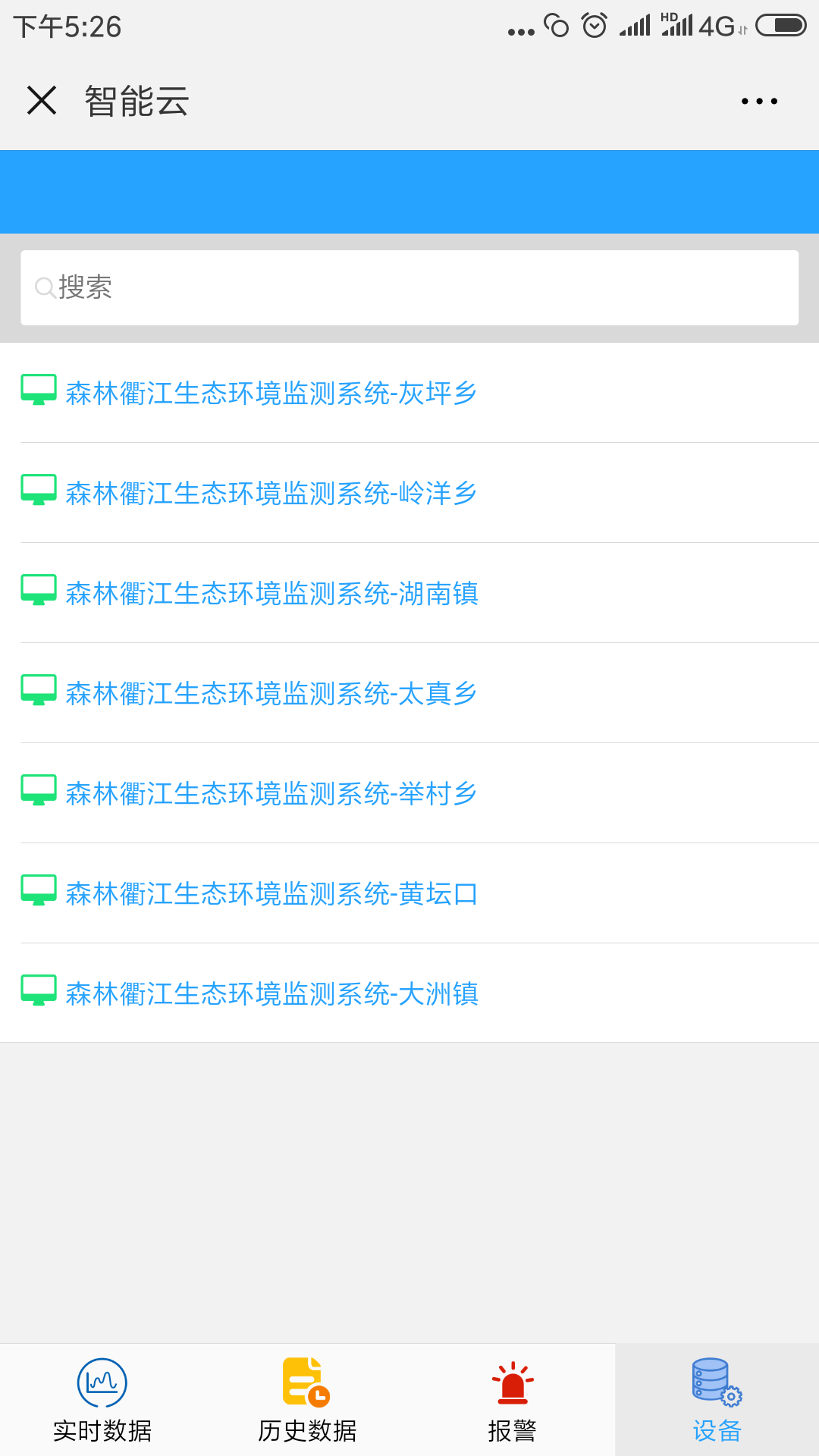Open the 岭洋乡 monitoring system device
This screenshot has height=1456, width=819.
click(409, 493)
